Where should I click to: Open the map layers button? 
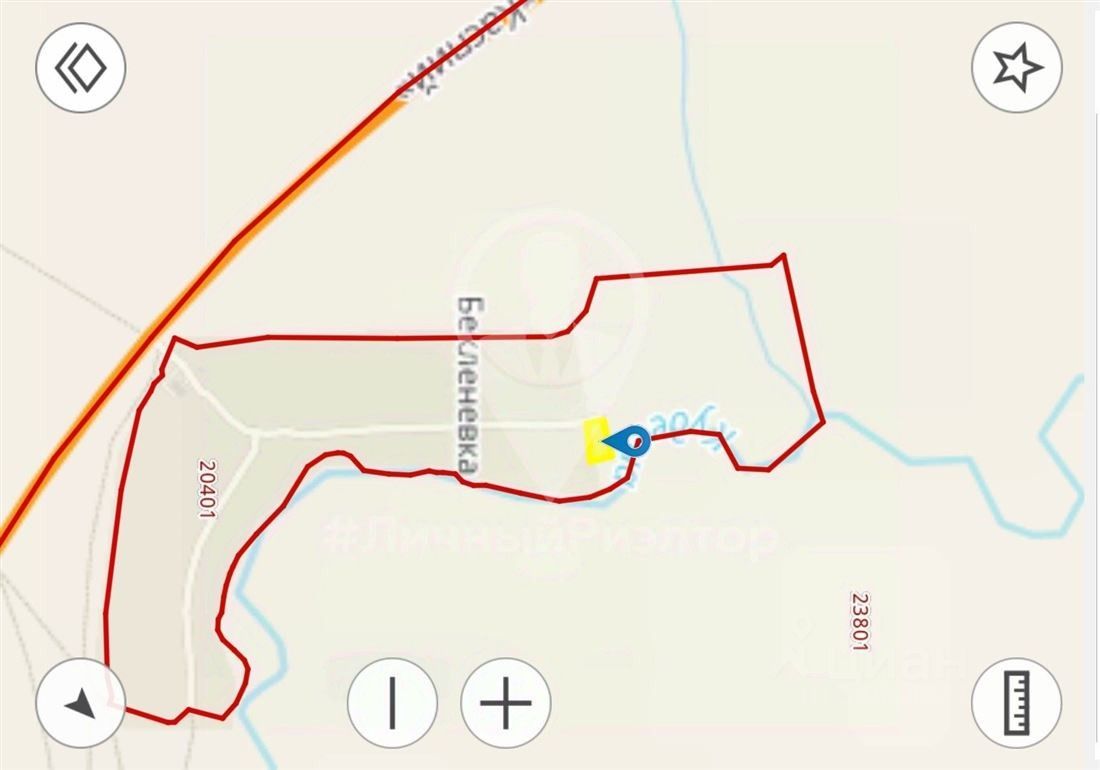(x=81, y=68)
